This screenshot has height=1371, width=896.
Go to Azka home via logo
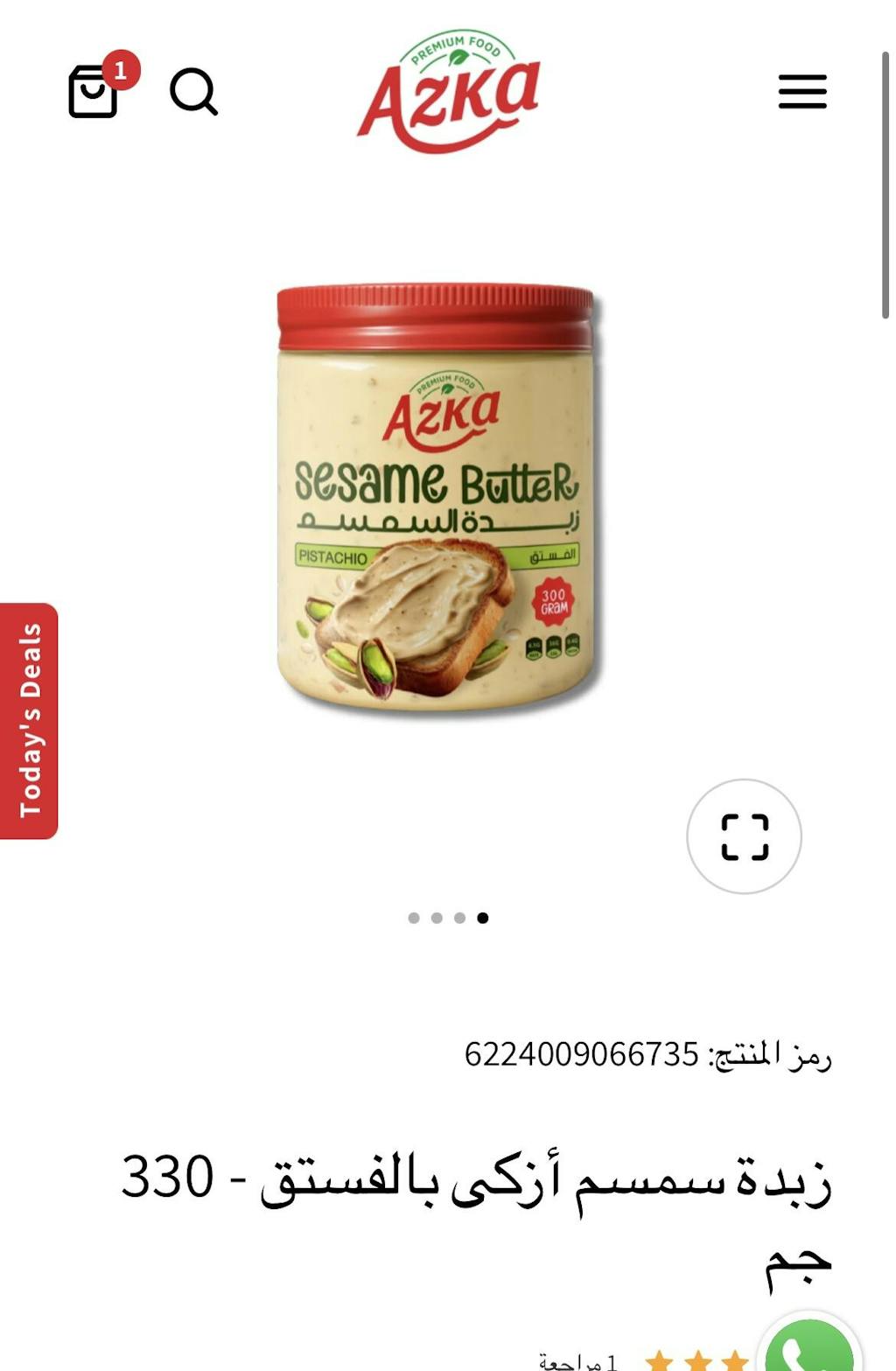point(449,91)
